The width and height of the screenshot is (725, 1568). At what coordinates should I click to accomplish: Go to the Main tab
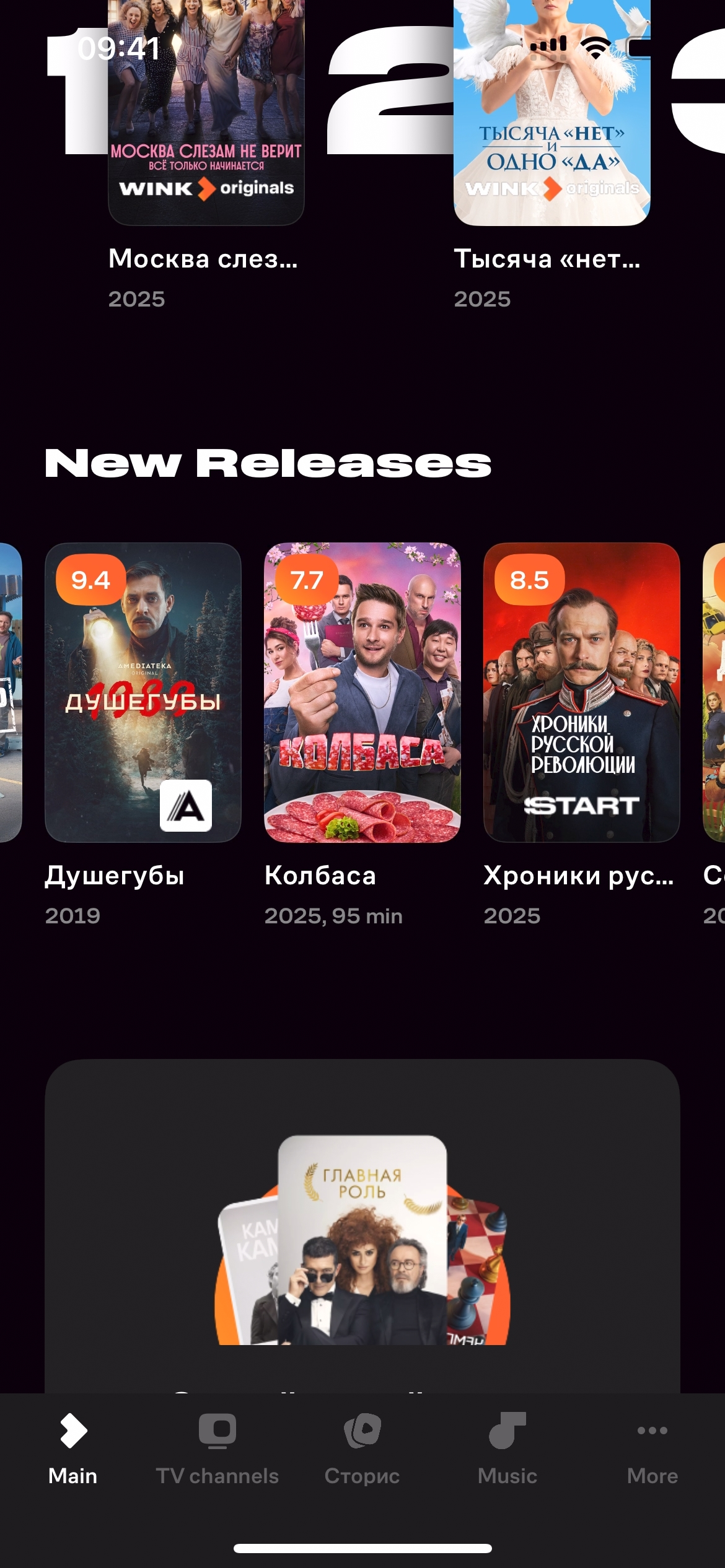click(73, 1449)
